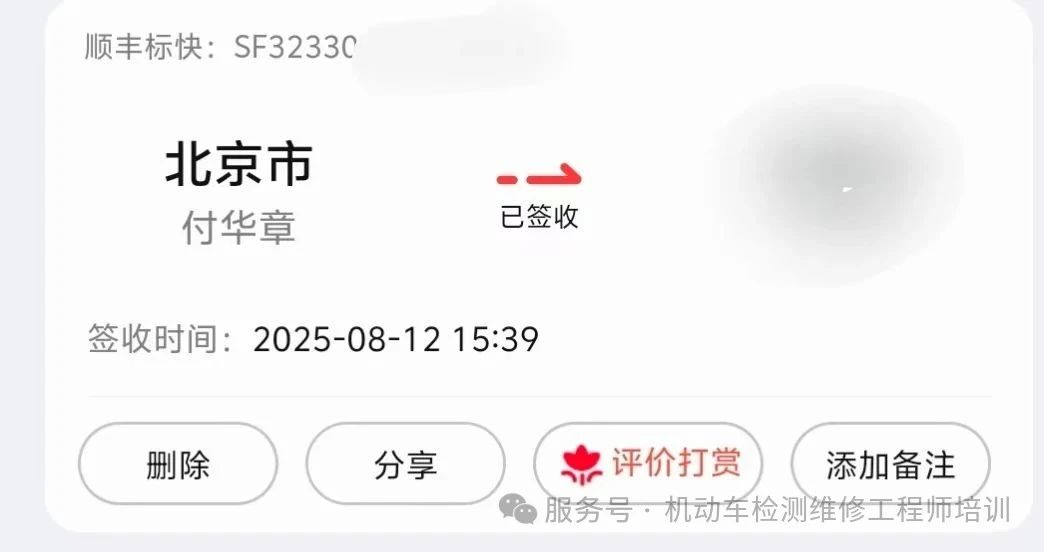1044x552 pixels.
Task: Add a note with 添加备注
Action: pyautogui.click(x=890, y=464)
